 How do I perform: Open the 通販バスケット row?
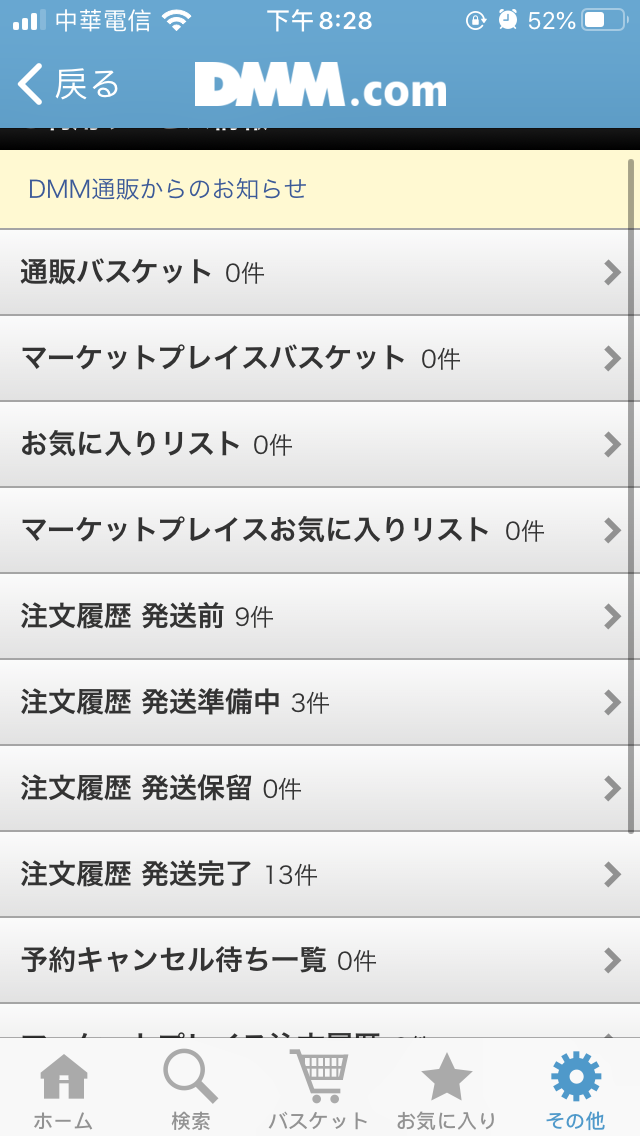point(315,272)
